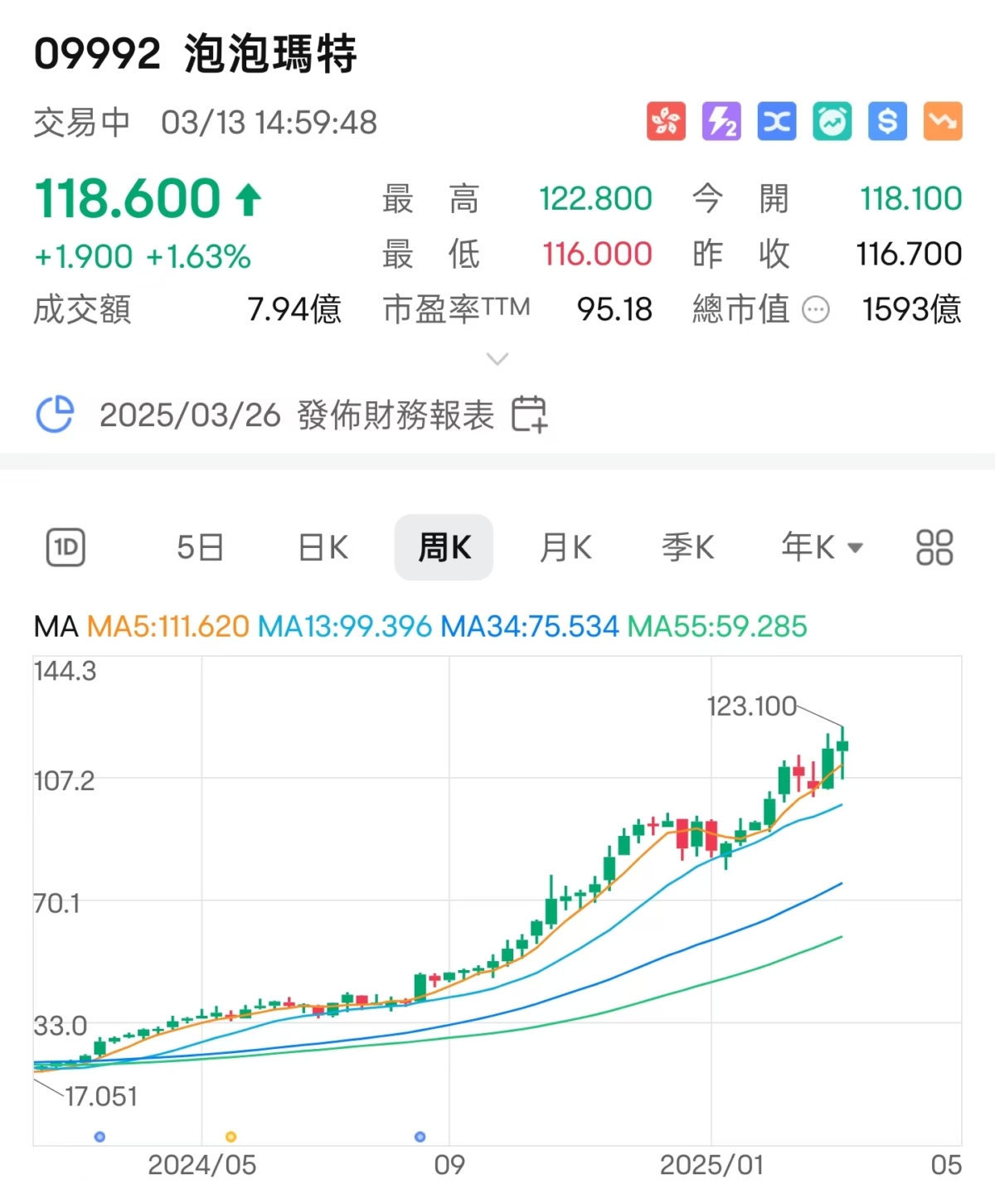Show 總市值 more info icon
Screen dimensions: 995x1204
[816, 310]
